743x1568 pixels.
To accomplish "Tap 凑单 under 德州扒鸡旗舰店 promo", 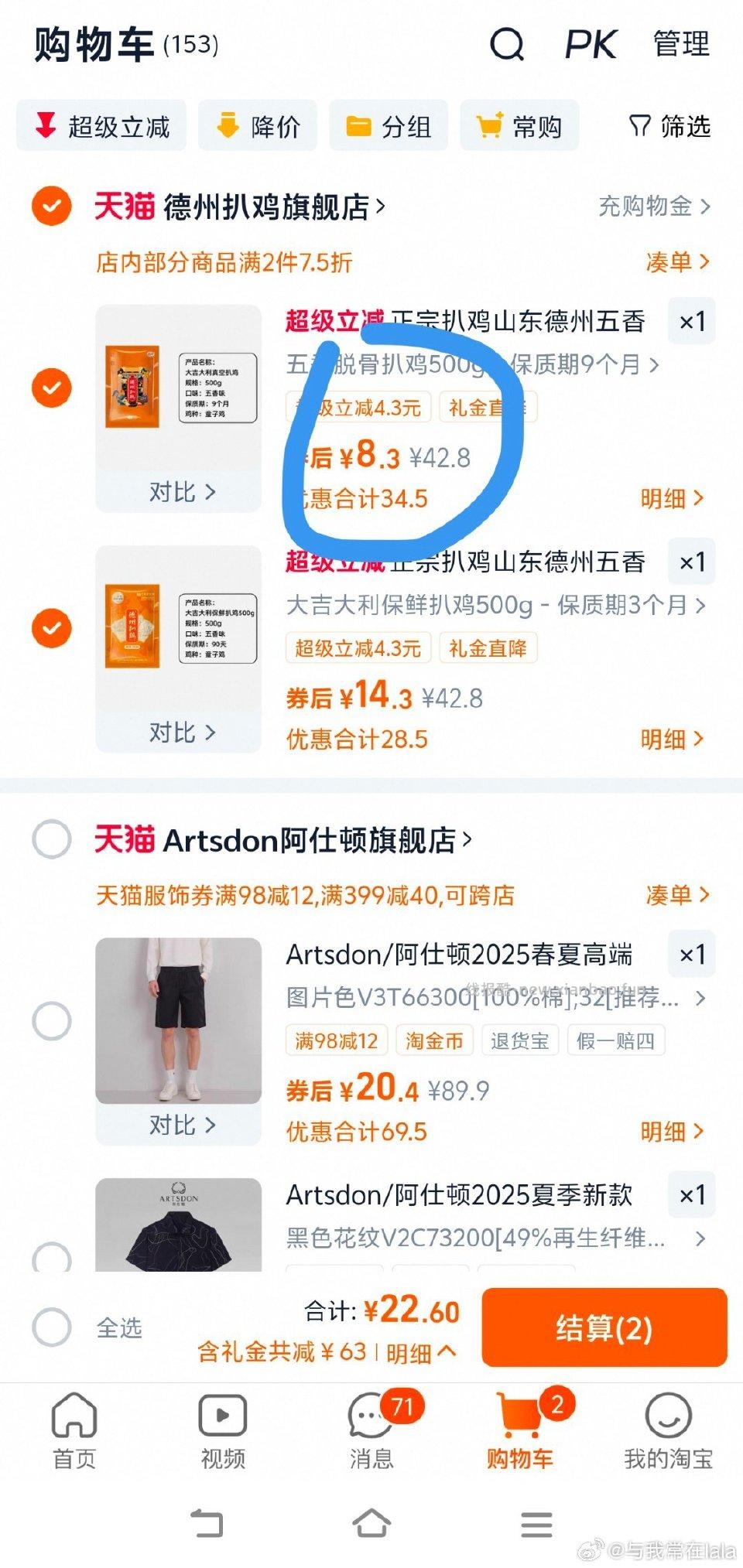I will (677, 262).
